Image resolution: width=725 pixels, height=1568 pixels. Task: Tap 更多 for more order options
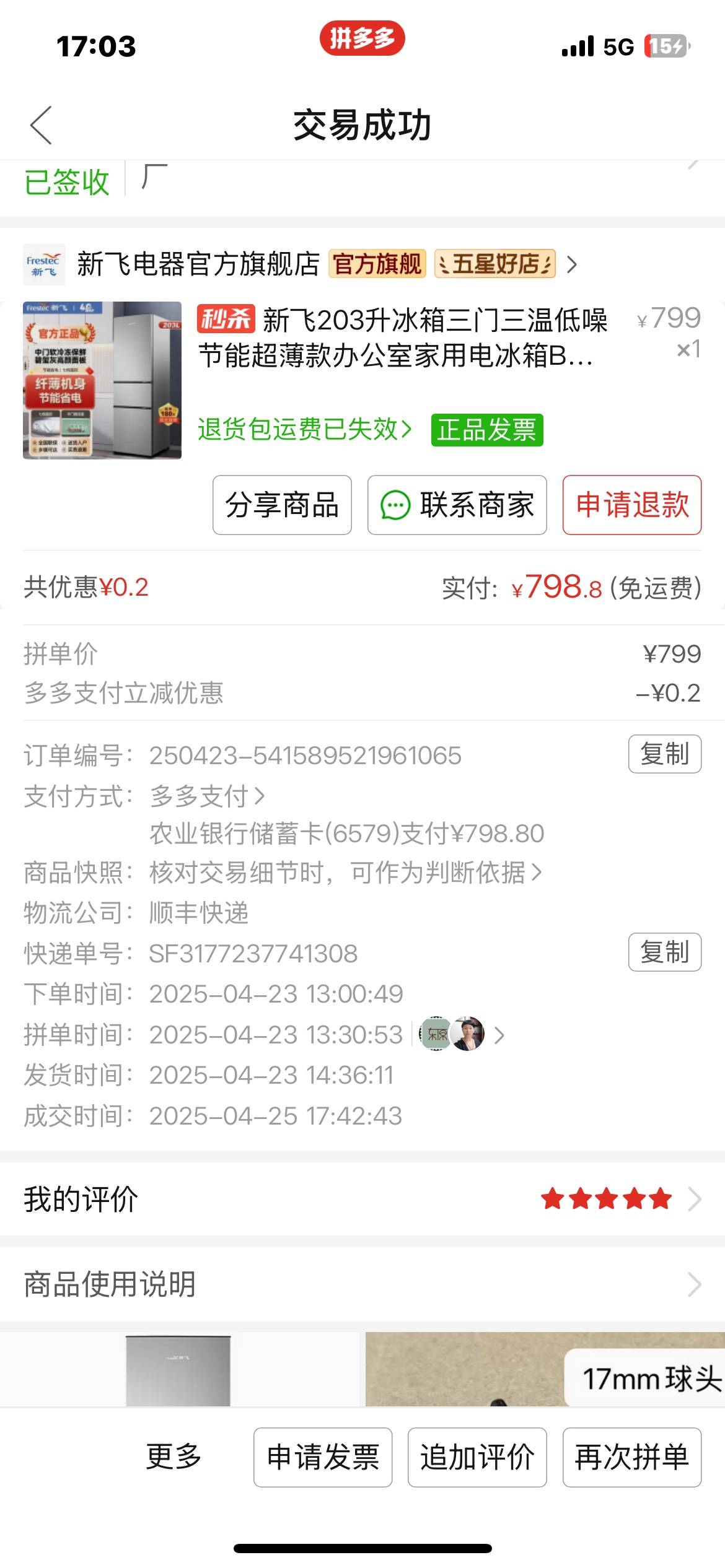[x=174, y=1457]
